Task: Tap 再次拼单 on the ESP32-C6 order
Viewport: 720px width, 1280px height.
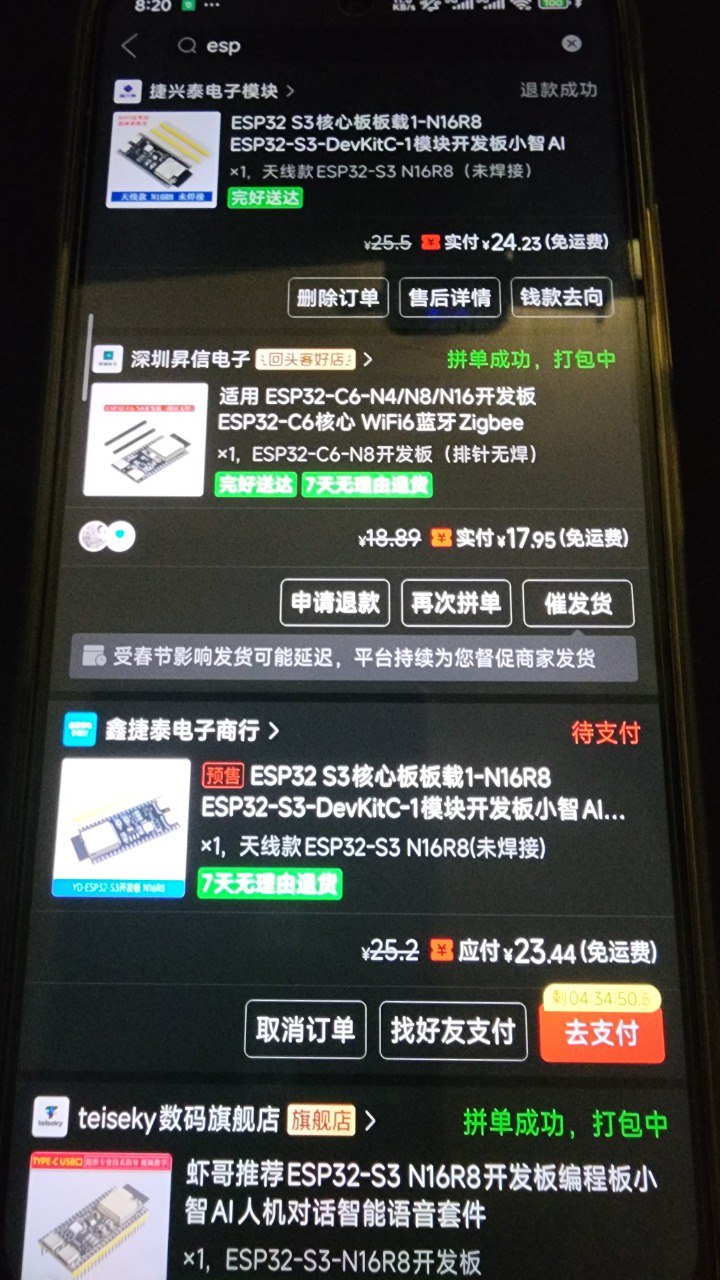Action: [x=456, y=603]
